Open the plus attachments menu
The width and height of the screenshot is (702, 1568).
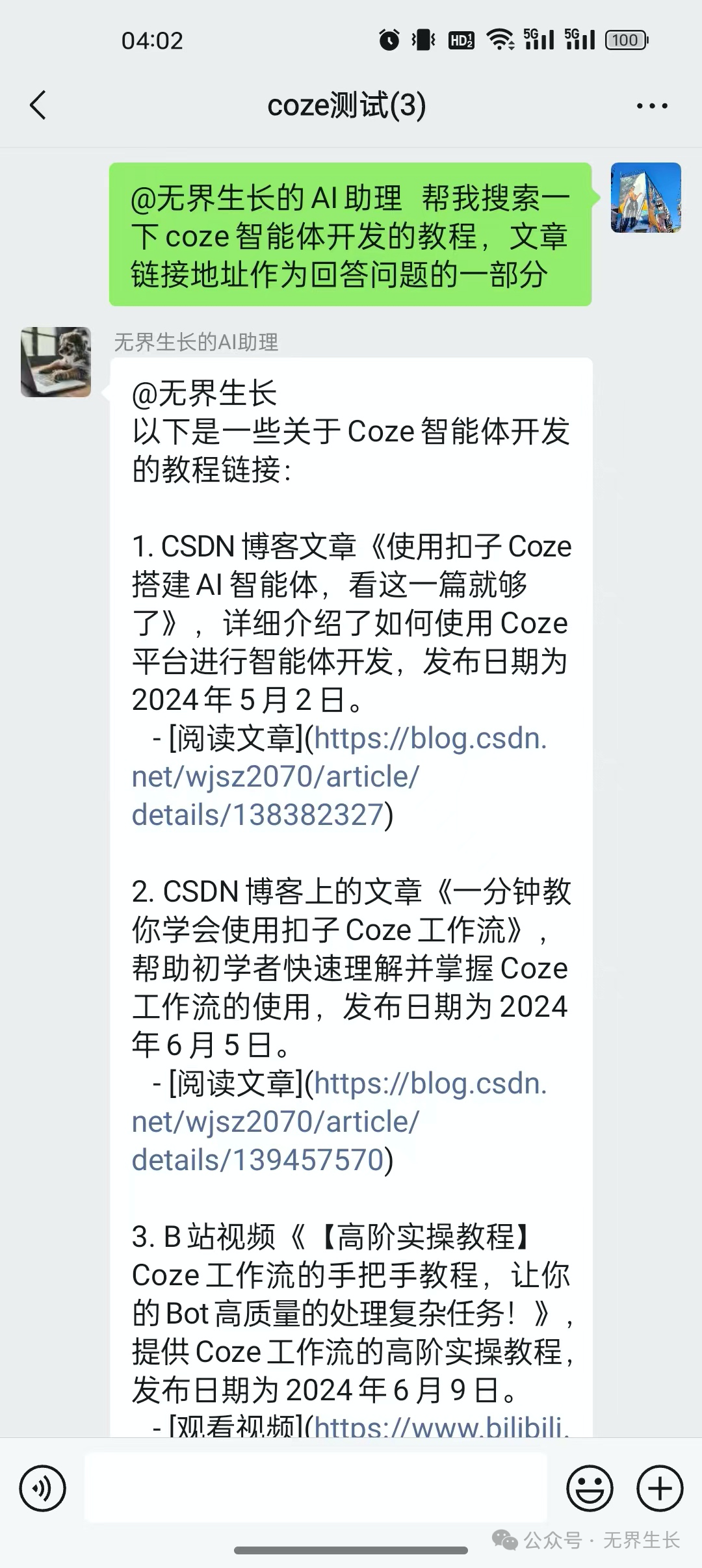[x=660, y=1488]
